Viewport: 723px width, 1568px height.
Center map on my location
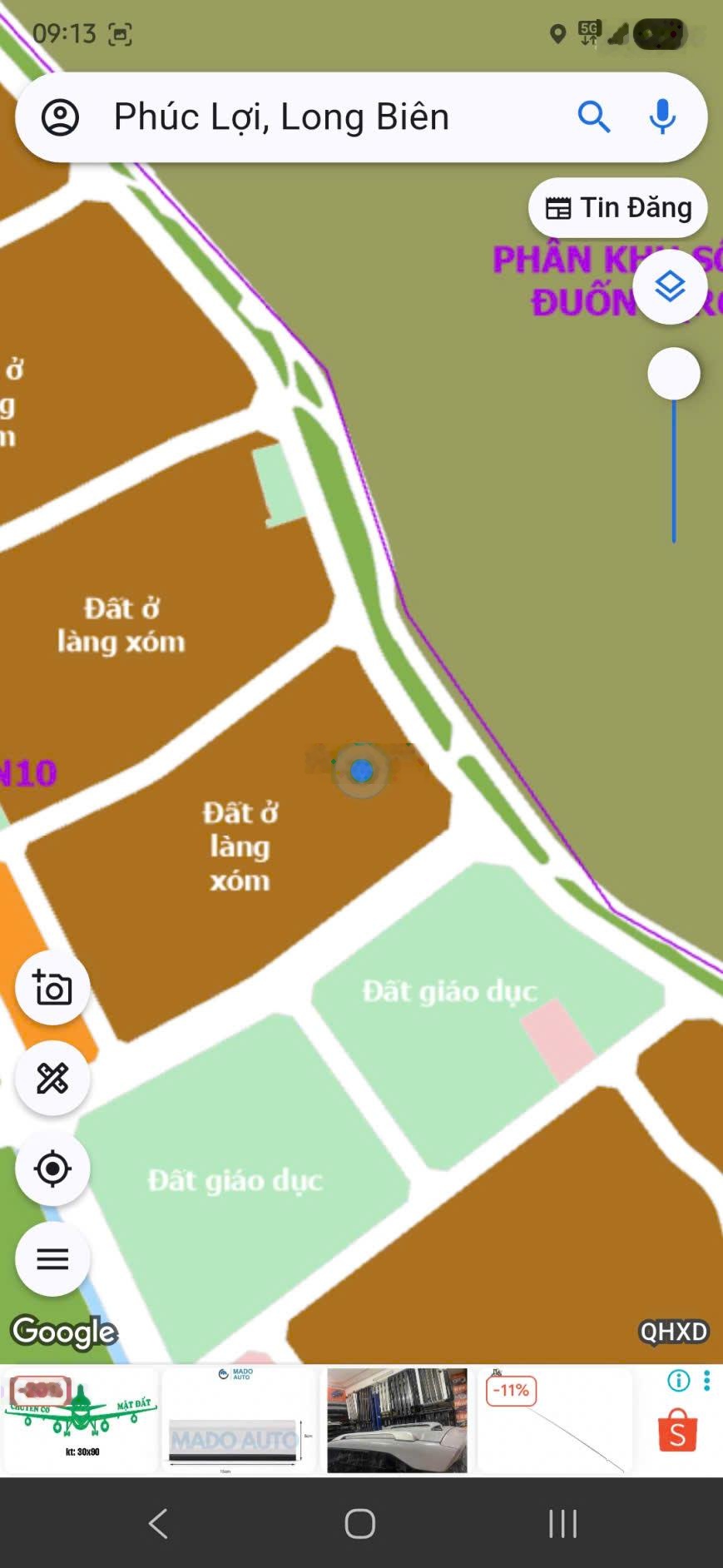[52, 1169]
